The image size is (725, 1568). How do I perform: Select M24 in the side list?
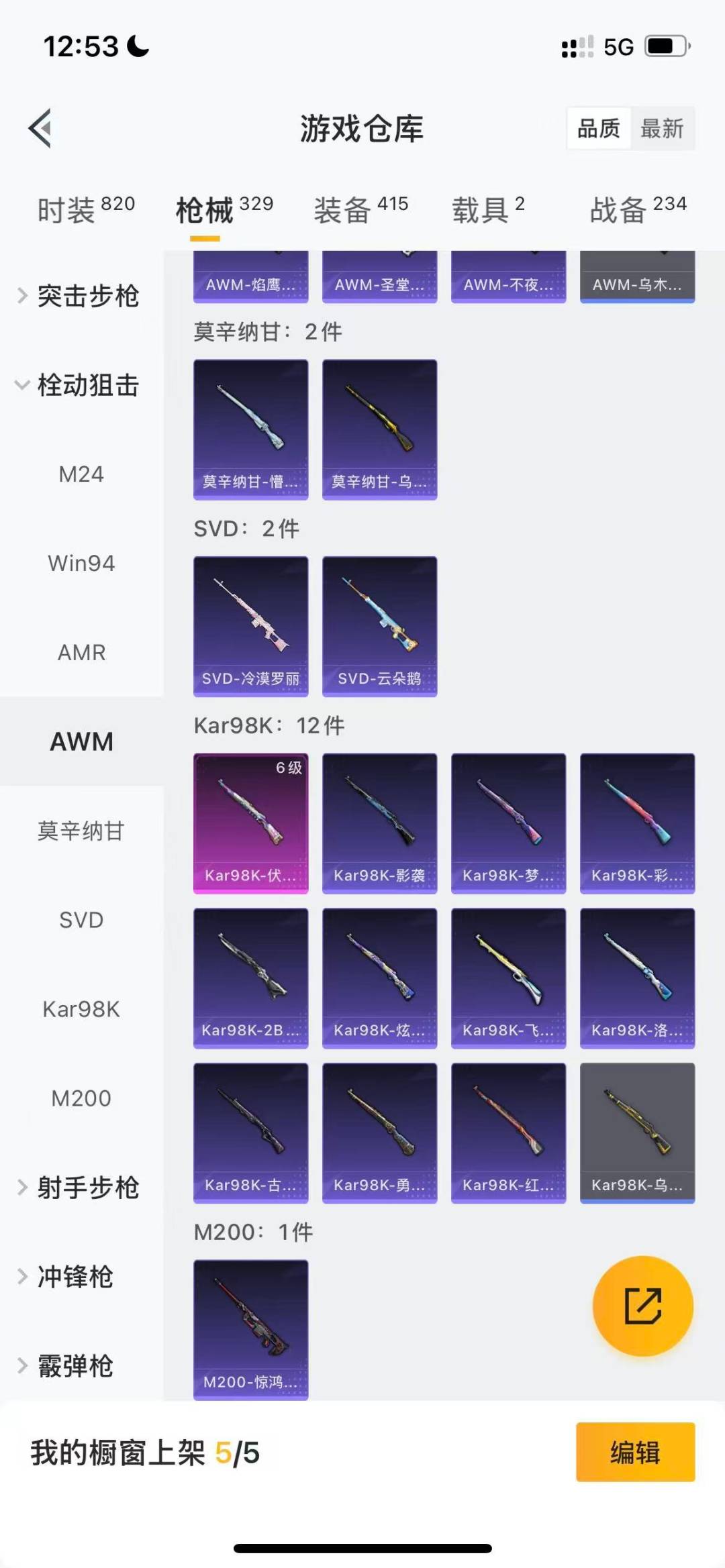[x=81, y=474]
